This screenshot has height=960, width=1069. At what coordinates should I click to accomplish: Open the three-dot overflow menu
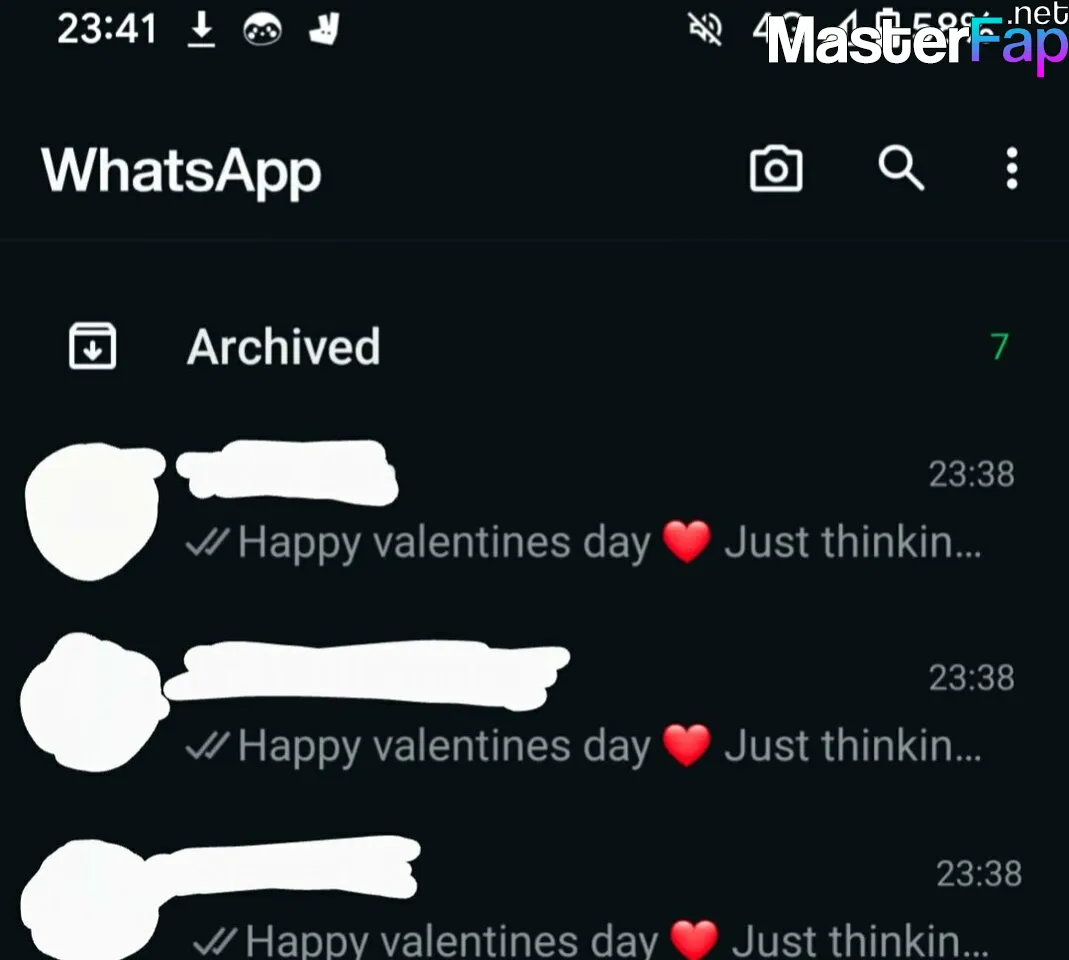pyautogui.click(x=1012, y=169)
